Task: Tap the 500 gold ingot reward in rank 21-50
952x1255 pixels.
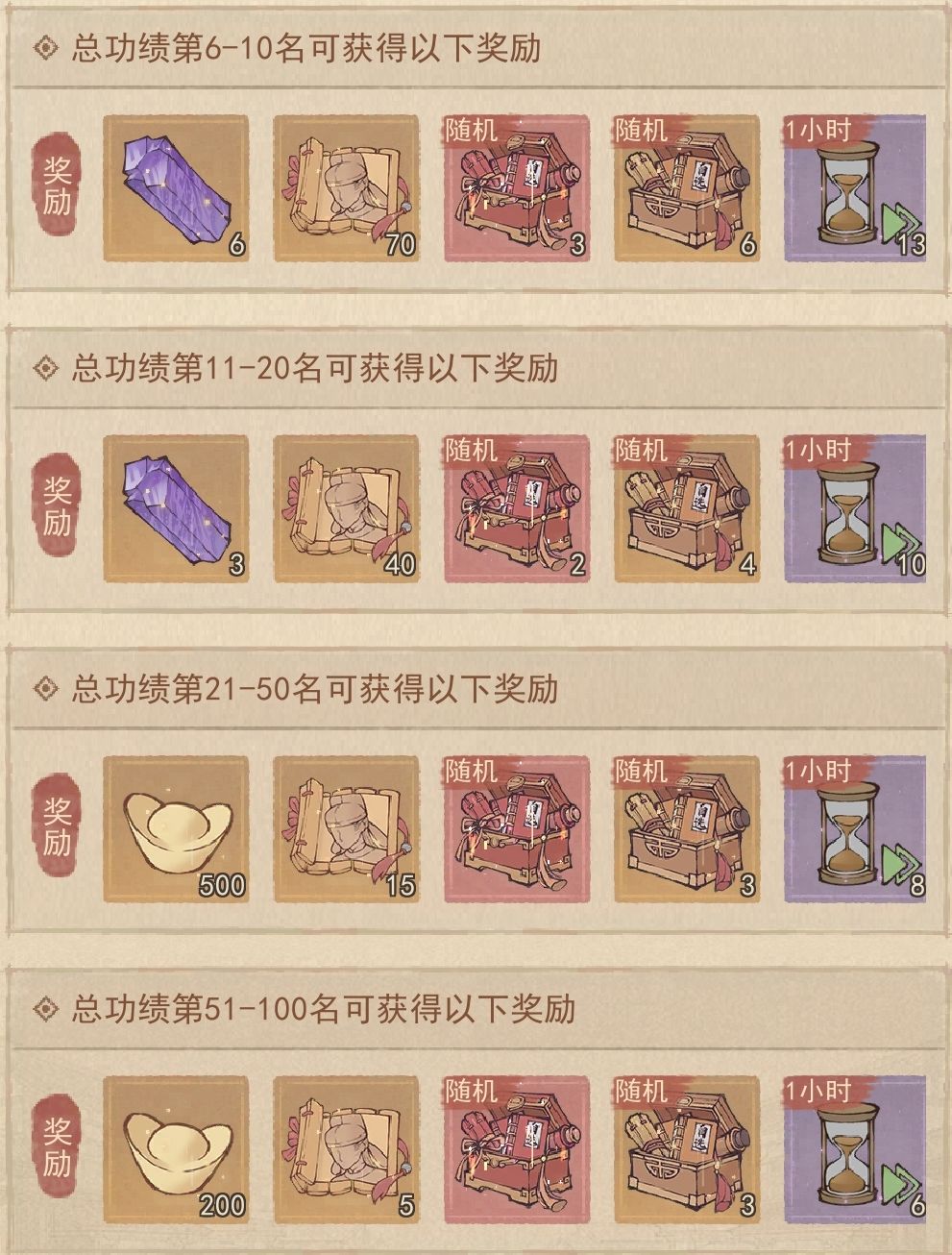Action: click(x=176, y=829)
